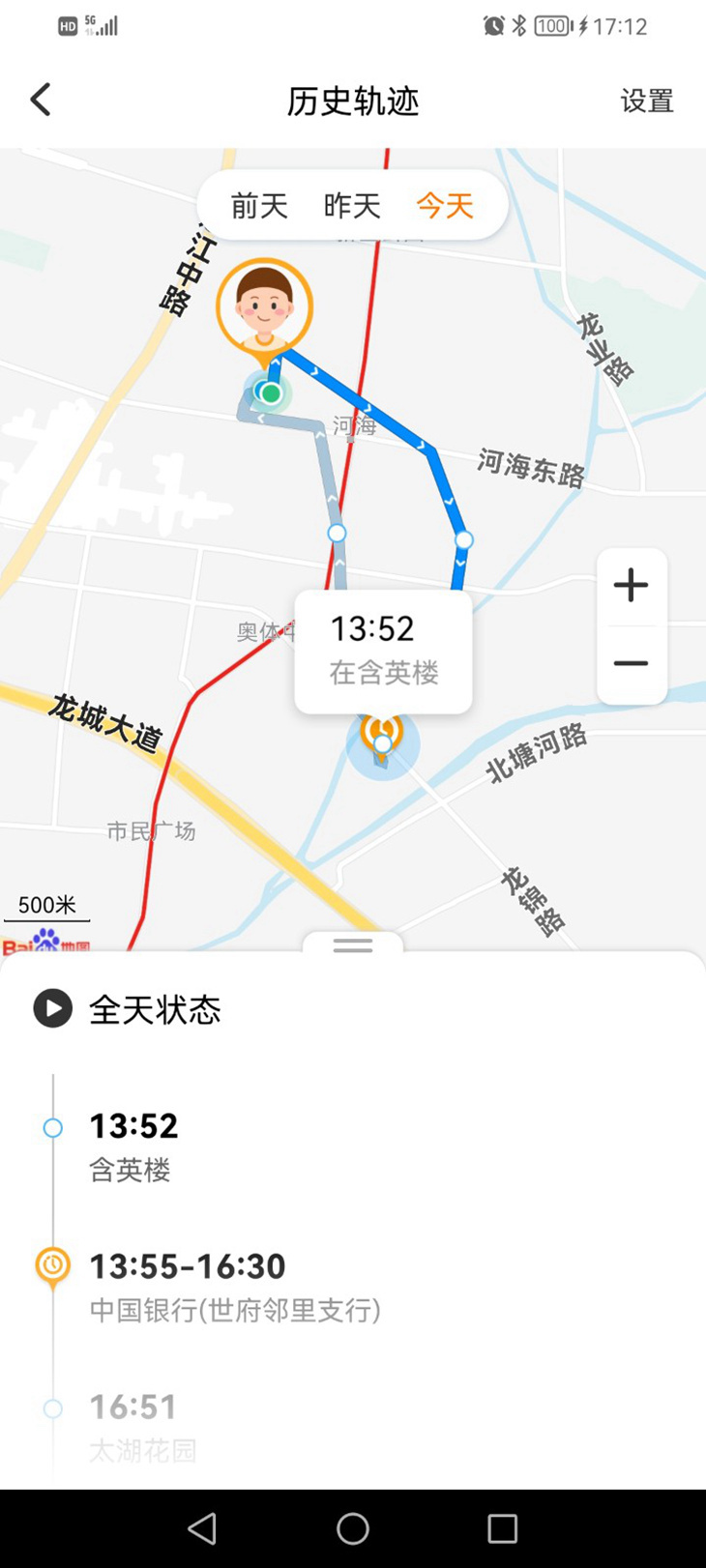The image size is (706, 1568).
Task: Select the 13:52 含英楼 timeline entry
Action: point(133,1146)
